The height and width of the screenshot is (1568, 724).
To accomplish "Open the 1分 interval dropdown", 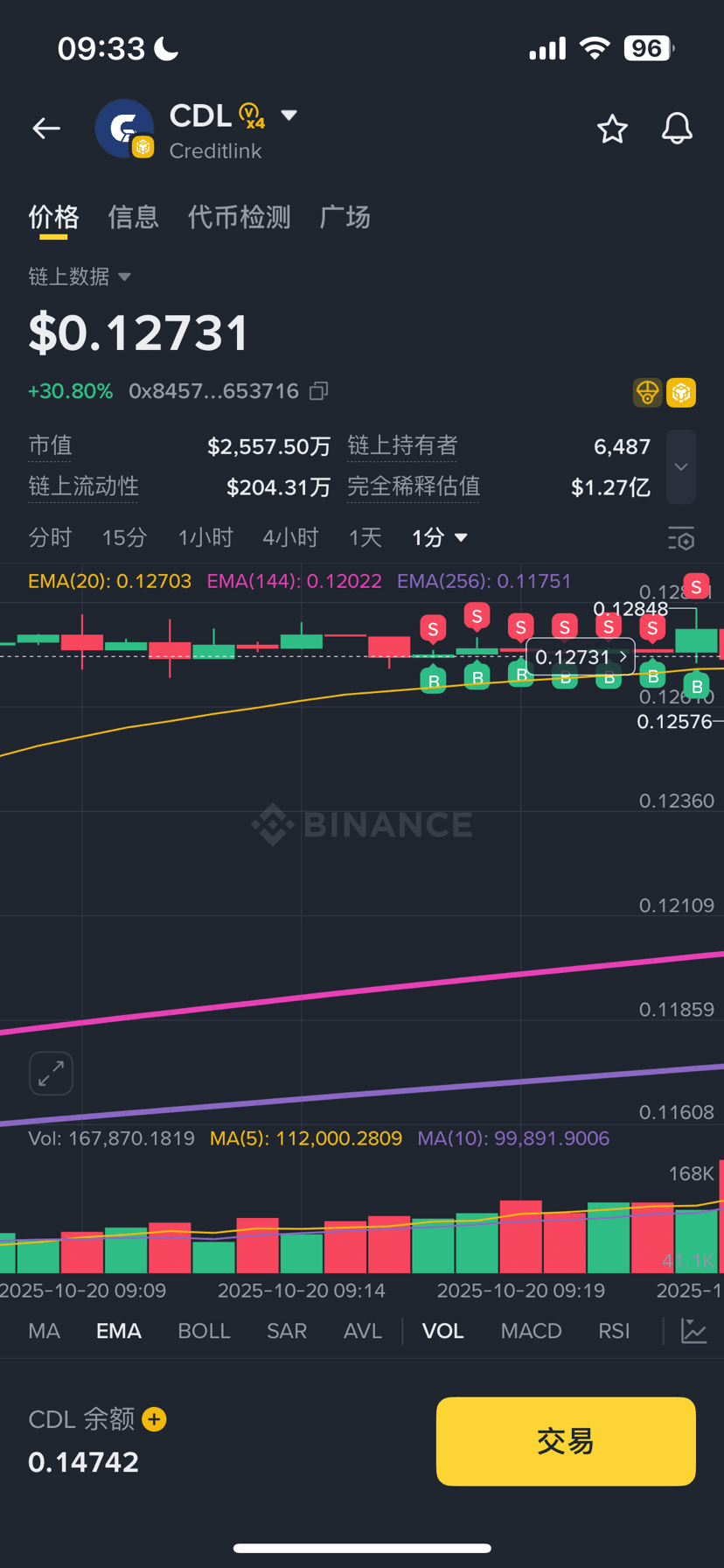I will [x=440, y=537].
